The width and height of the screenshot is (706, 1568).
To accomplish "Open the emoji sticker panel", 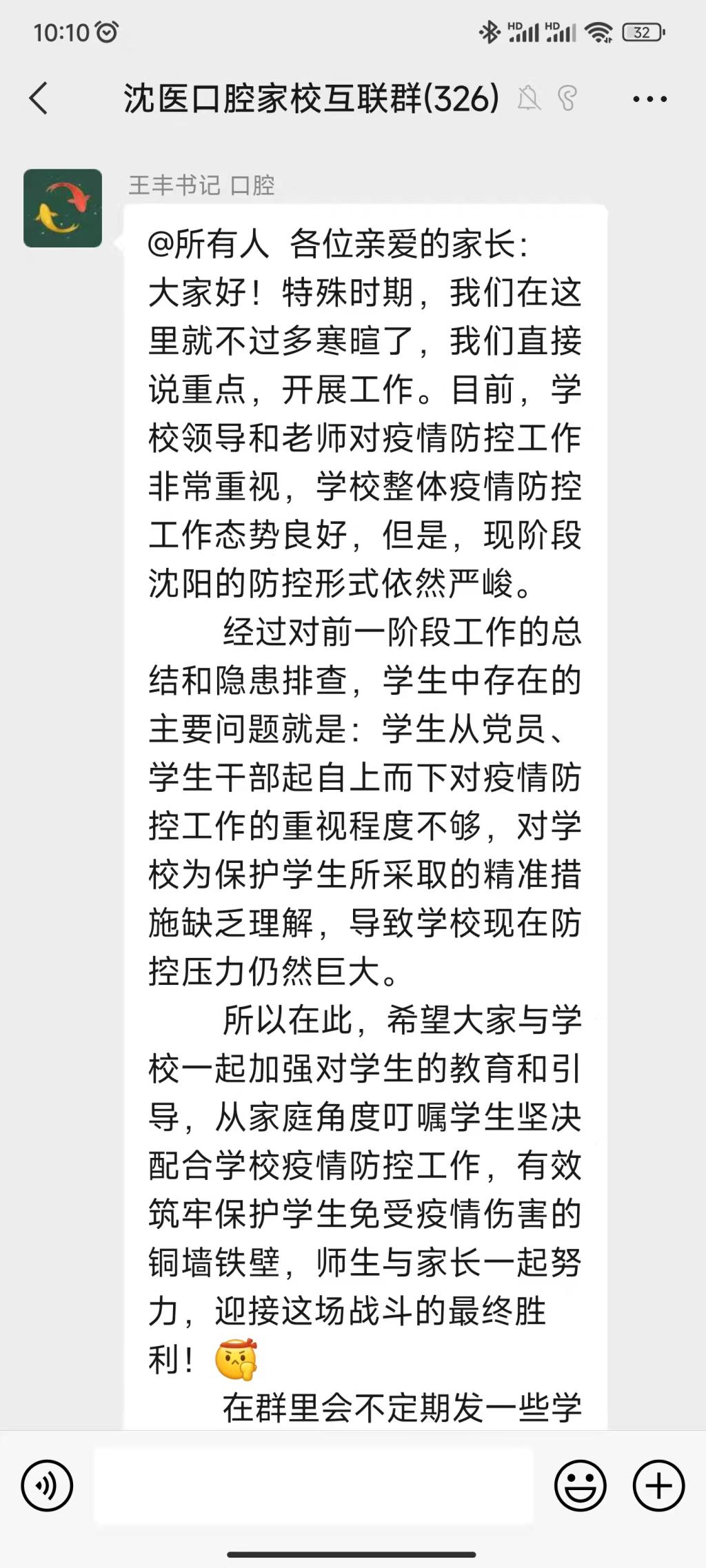I will point(580,1485).
